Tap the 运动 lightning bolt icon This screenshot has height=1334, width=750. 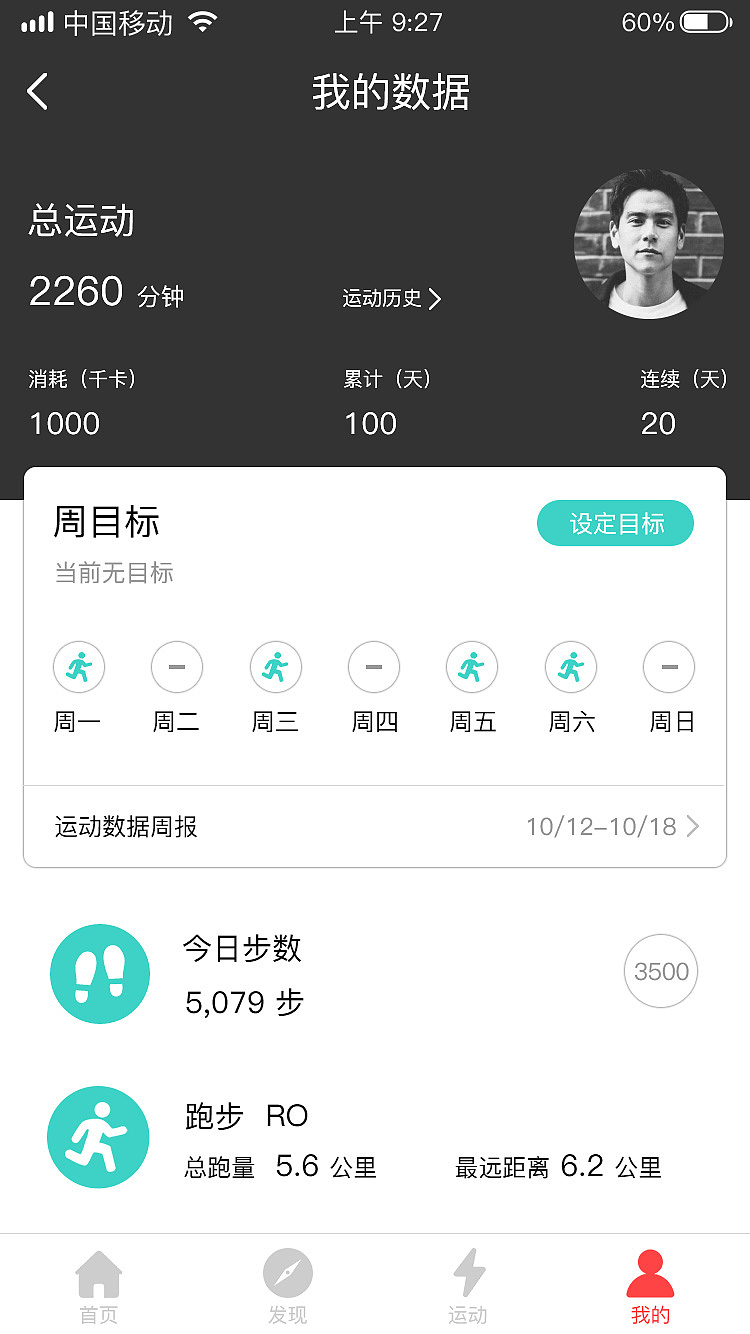pyautogui.click(x=470, y=1272)
